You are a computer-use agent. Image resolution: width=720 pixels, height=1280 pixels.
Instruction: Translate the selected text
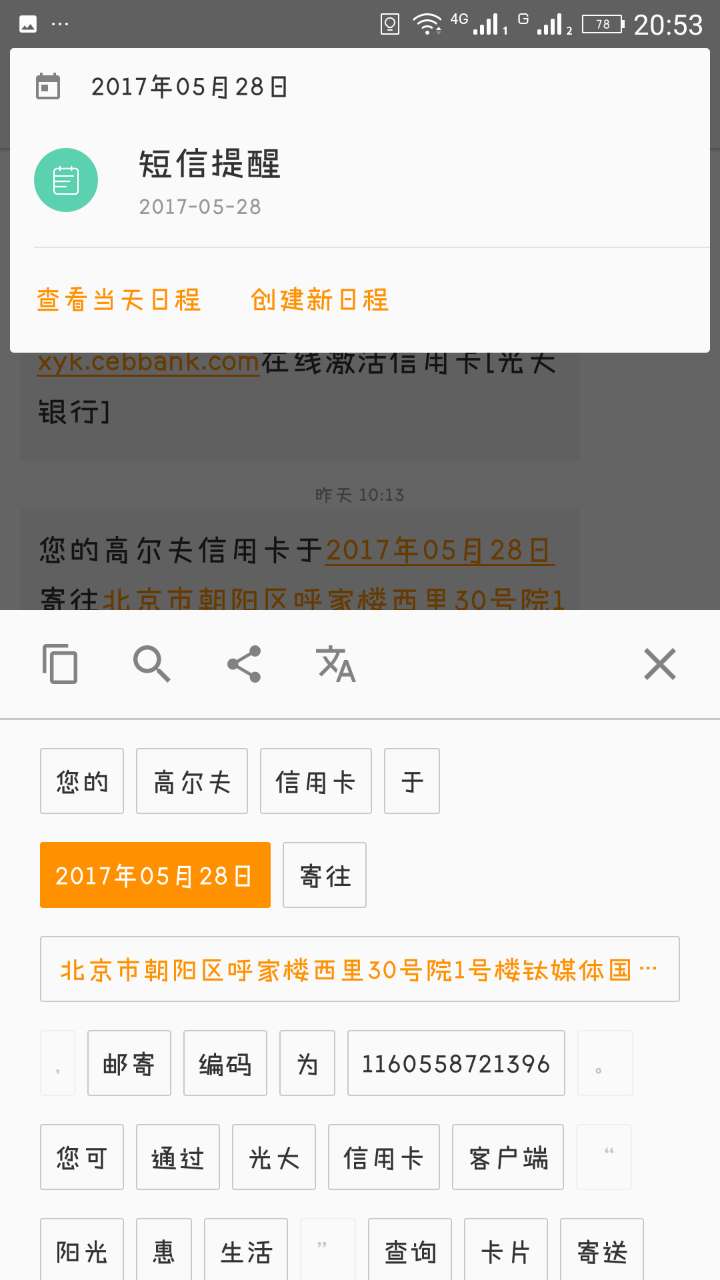(x=336, y=664)
